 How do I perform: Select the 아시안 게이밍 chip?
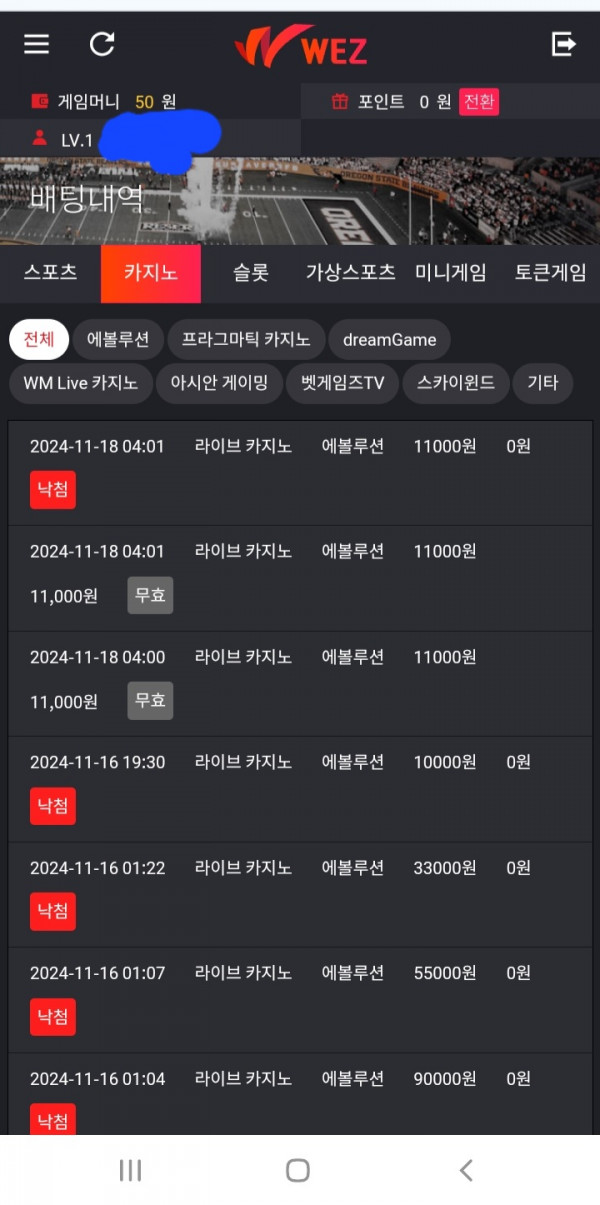pyautogui.click(x=220, y=383)
